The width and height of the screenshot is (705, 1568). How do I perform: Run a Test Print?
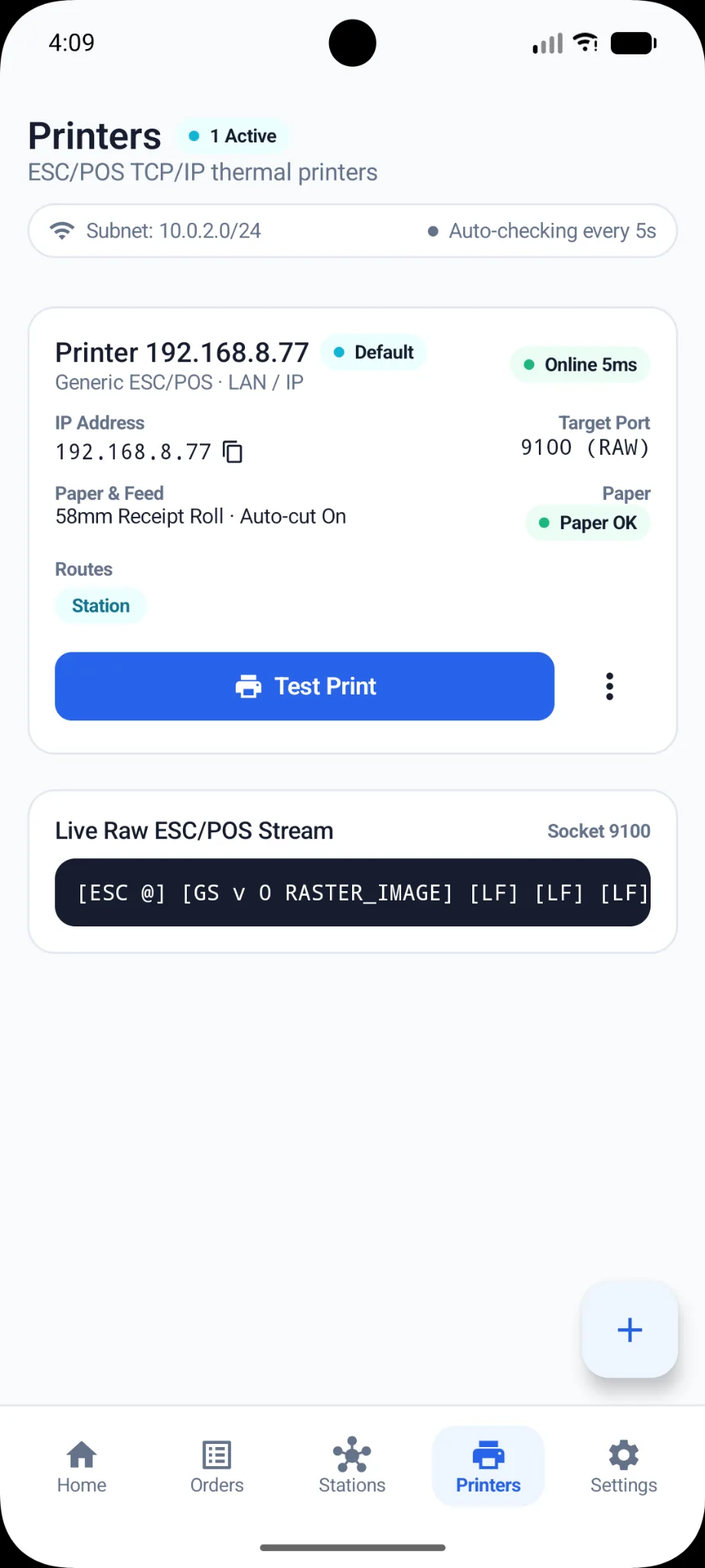[x=305, y=686]
